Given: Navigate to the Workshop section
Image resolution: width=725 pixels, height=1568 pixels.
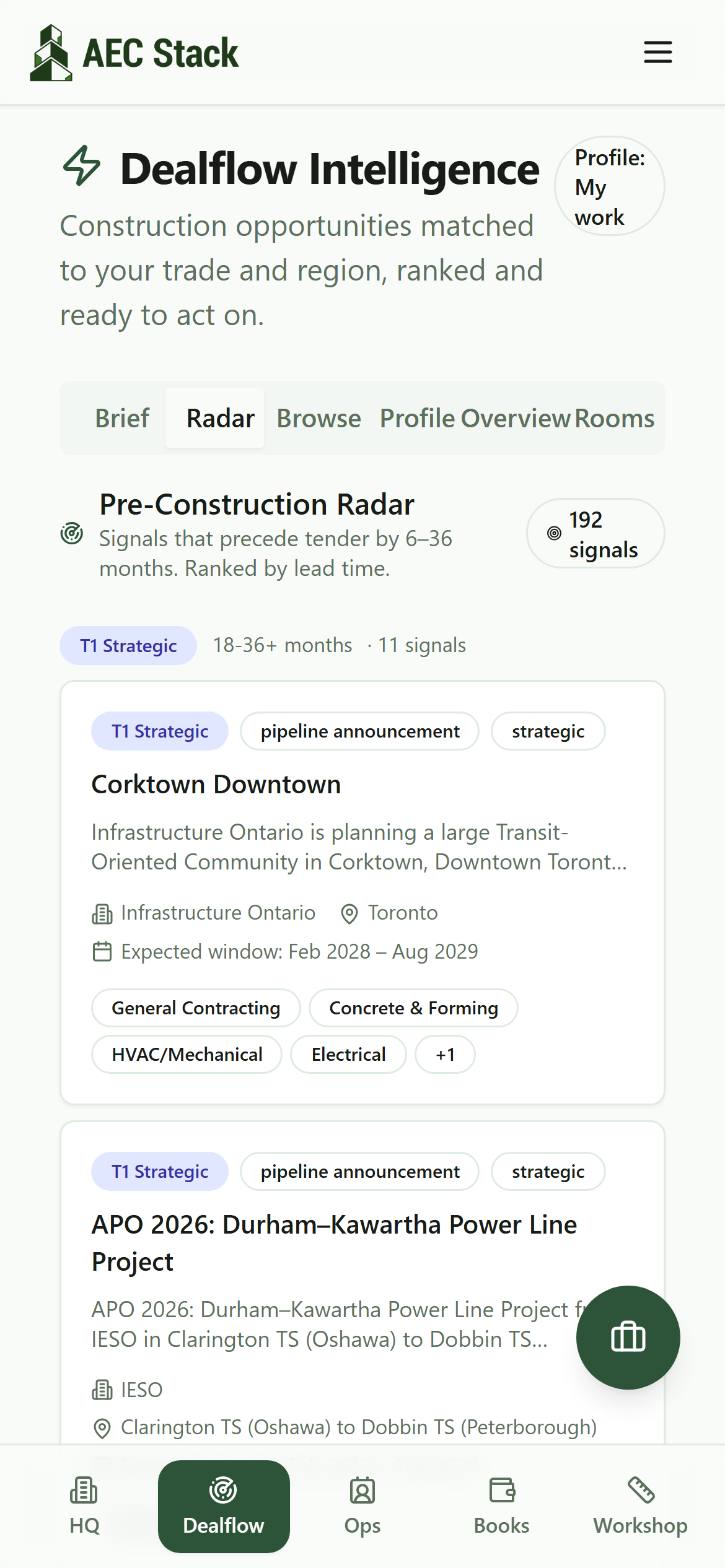Looking at the screenshot, I should (x=640, y=1506).
